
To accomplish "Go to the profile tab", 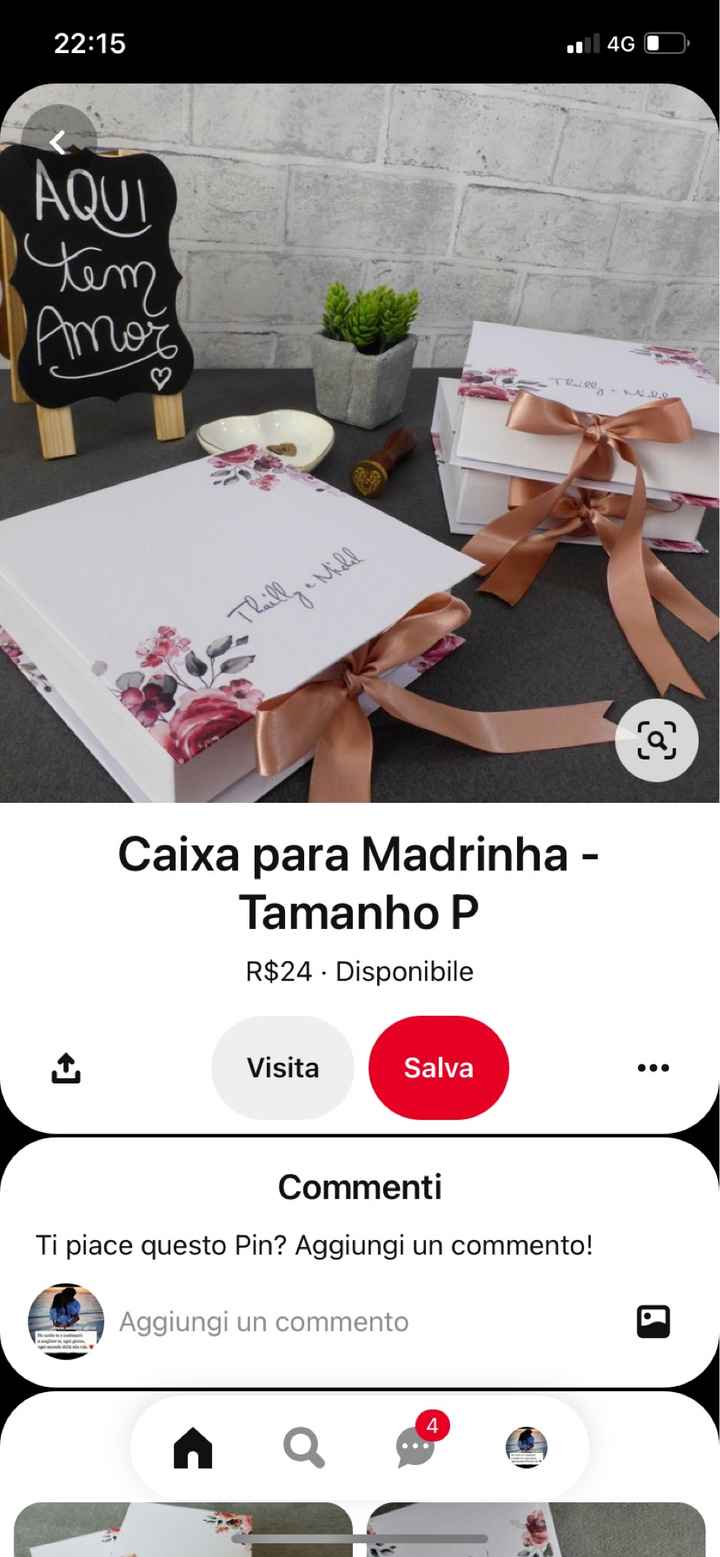I will (x=526, y=1447).
